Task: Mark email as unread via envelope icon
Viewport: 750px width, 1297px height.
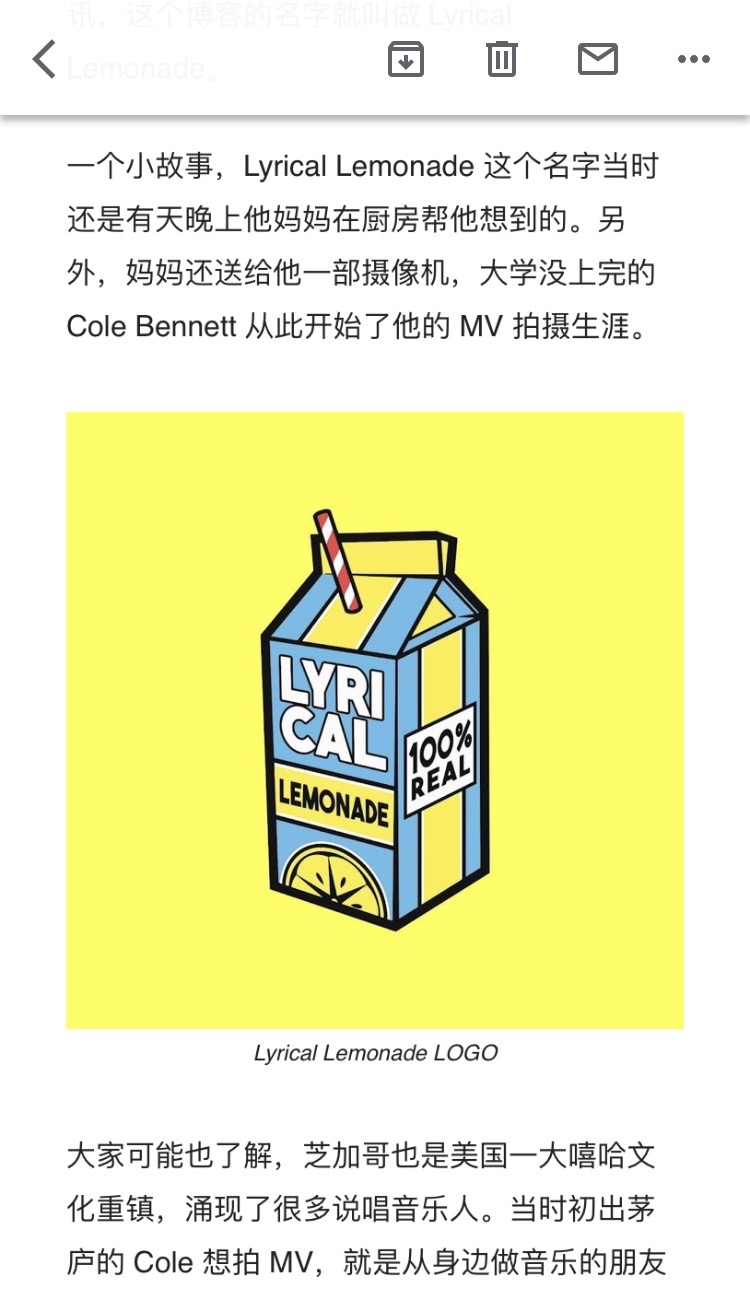Action: (x=598, y=59)
